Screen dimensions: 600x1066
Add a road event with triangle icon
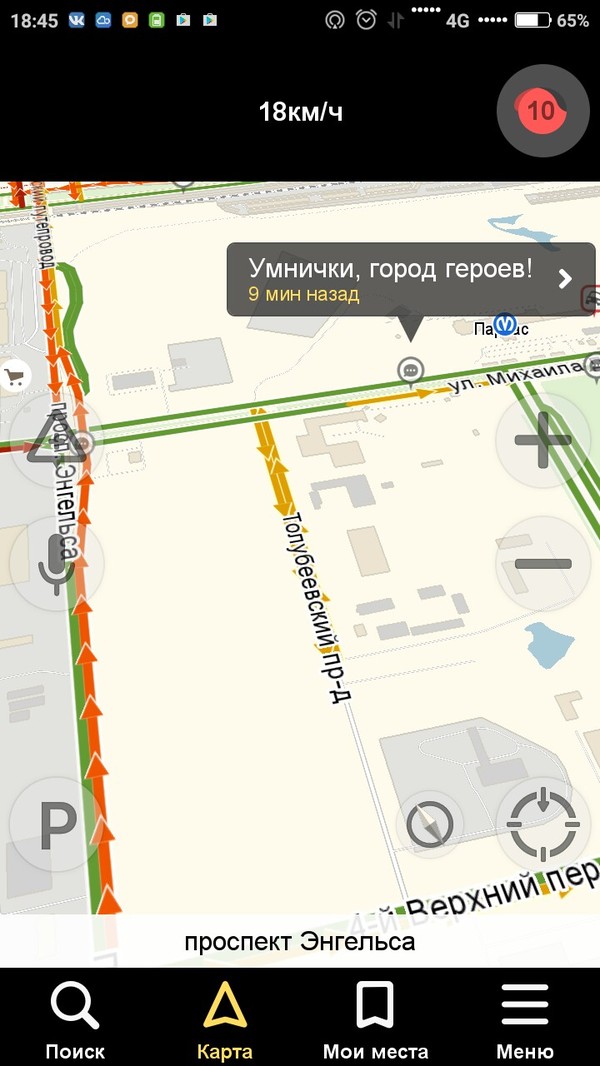56,440
